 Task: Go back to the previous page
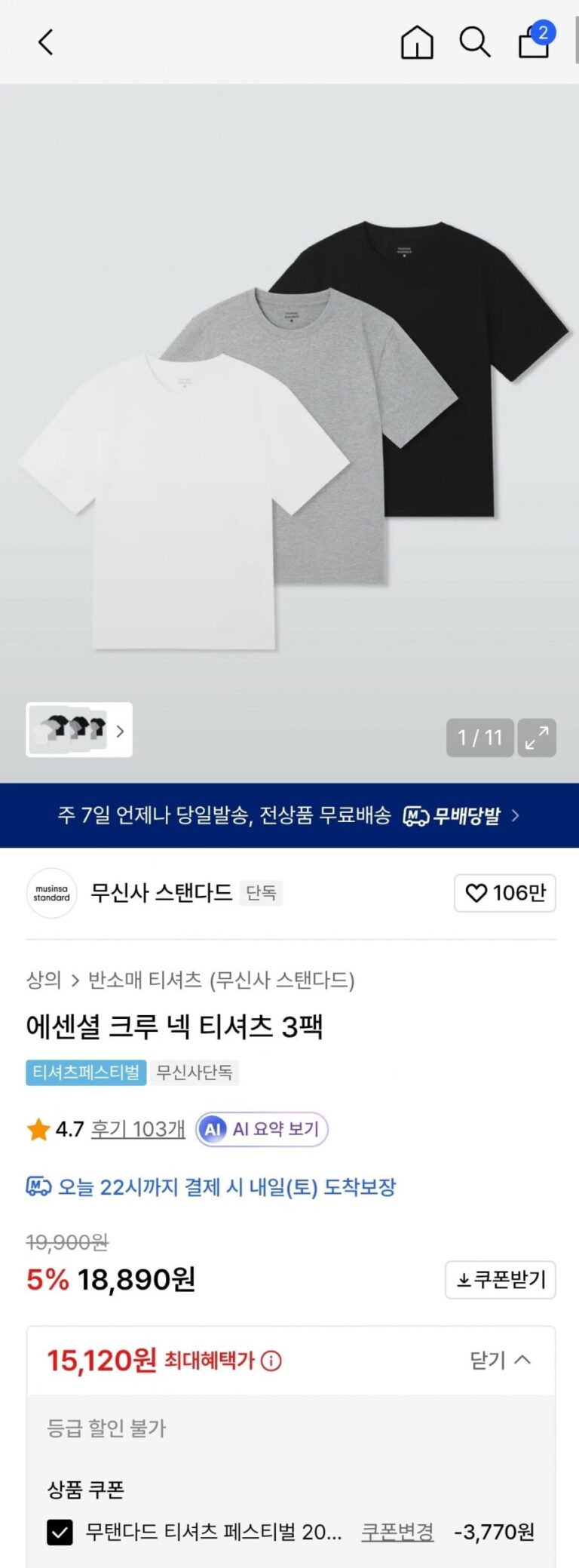[46, 42]
